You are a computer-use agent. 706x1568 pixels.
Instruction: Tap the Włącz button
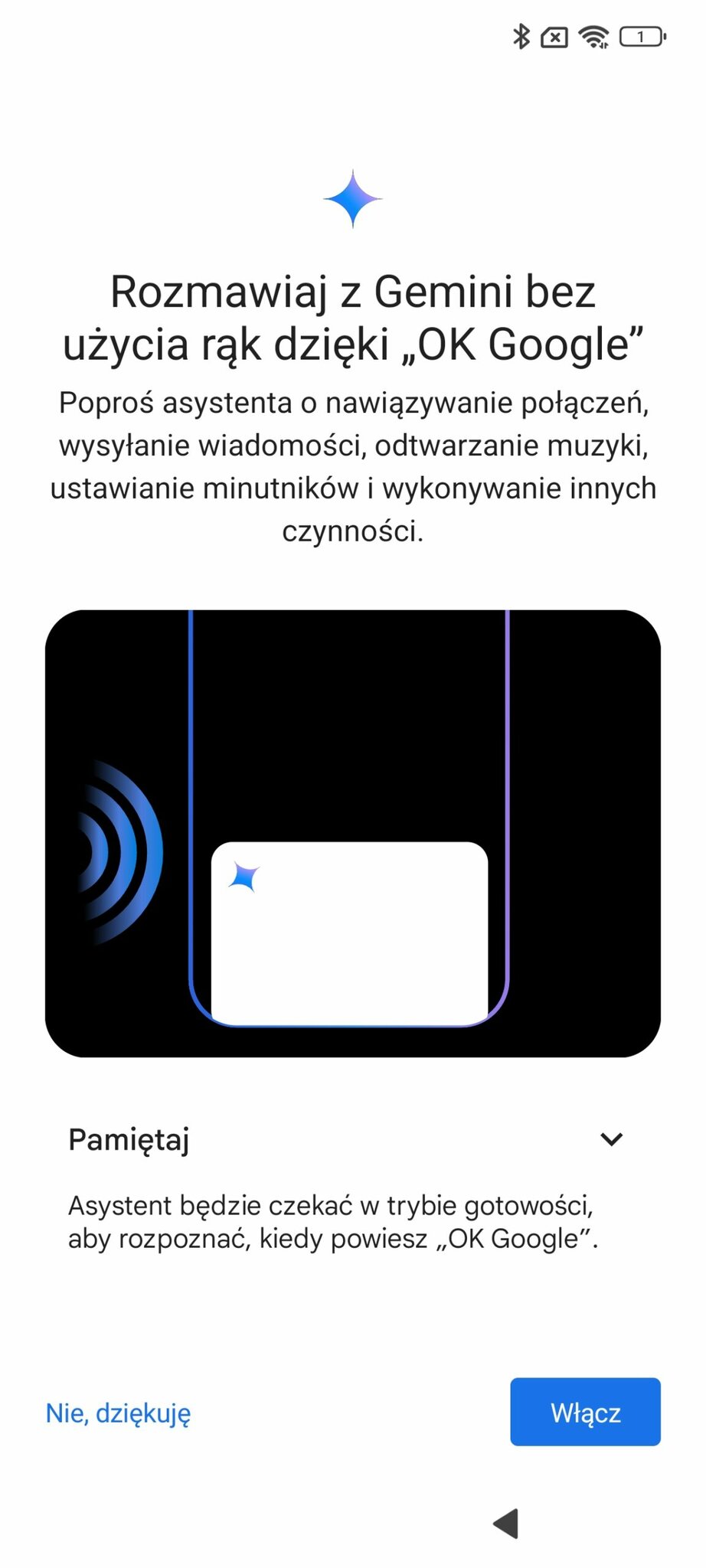coord(585,1412)
